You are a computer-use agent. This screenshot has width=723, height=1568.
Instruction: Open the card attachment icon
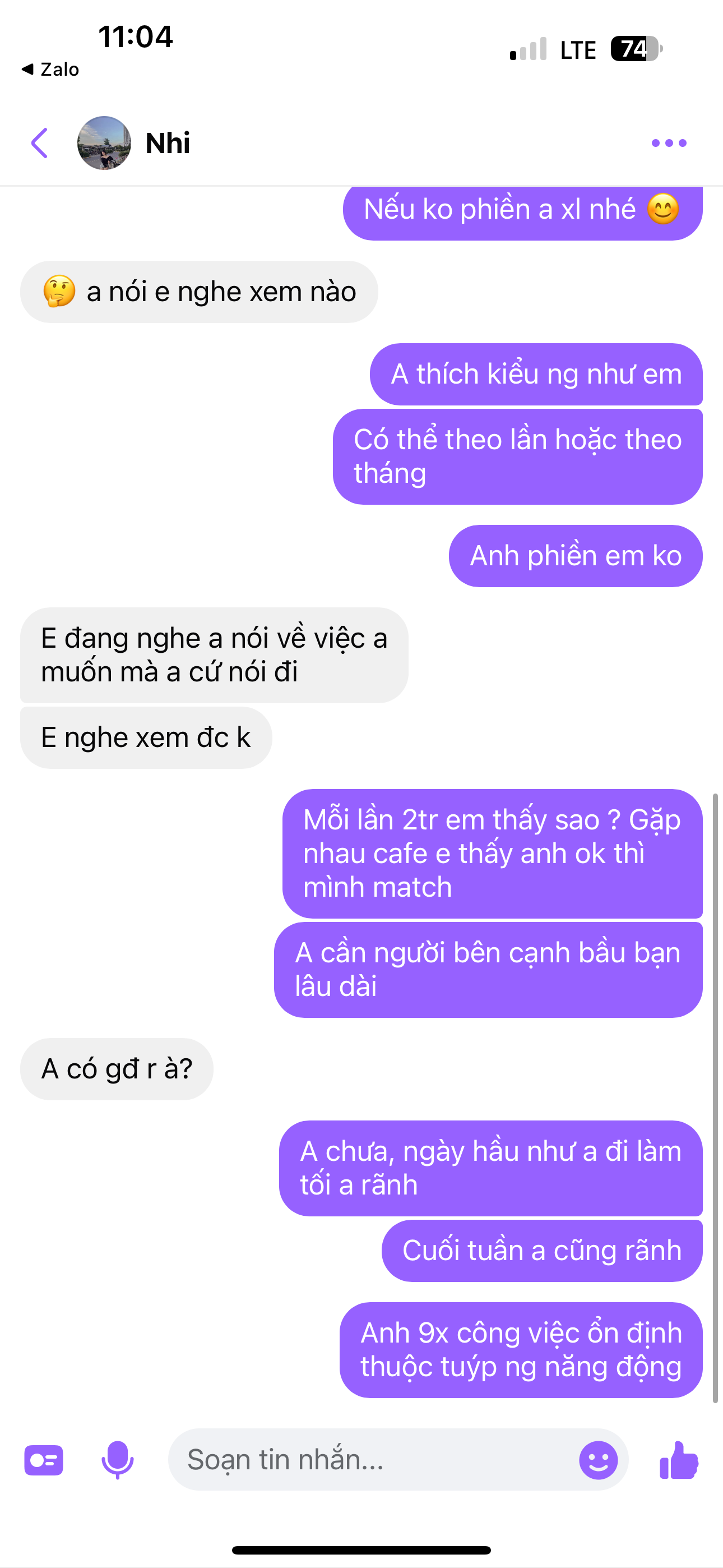(x=44, y=1460)
